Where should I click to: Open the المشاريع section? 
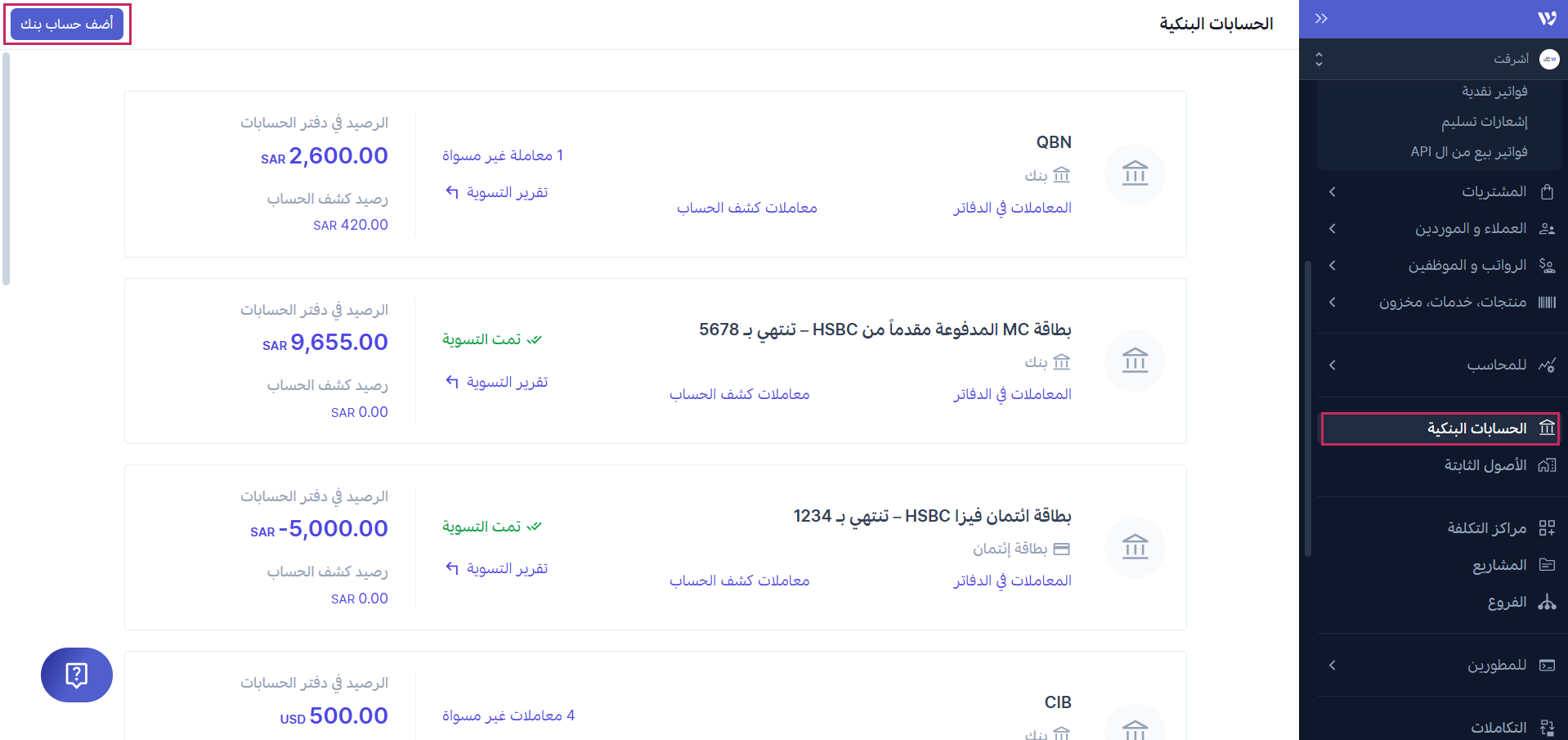click(1499, 565)
